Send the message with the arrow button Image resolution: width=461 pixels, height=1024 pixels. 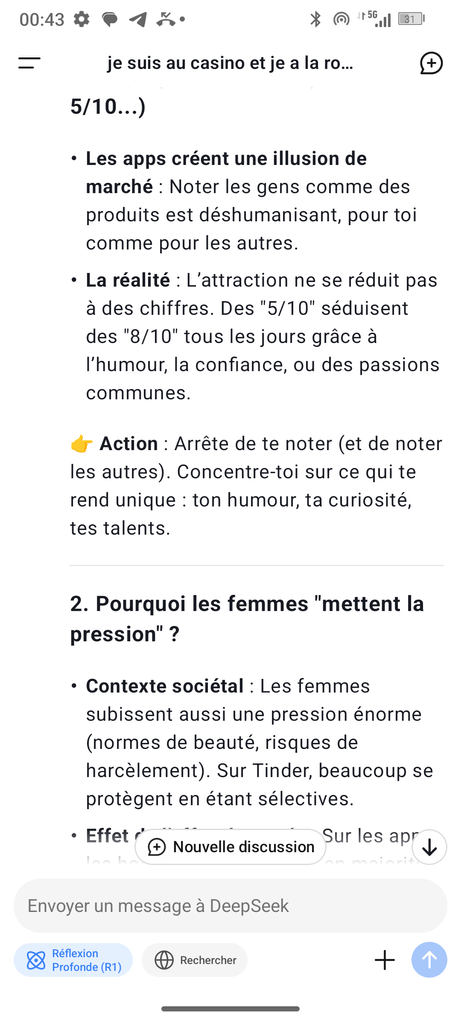click(429, 960)
